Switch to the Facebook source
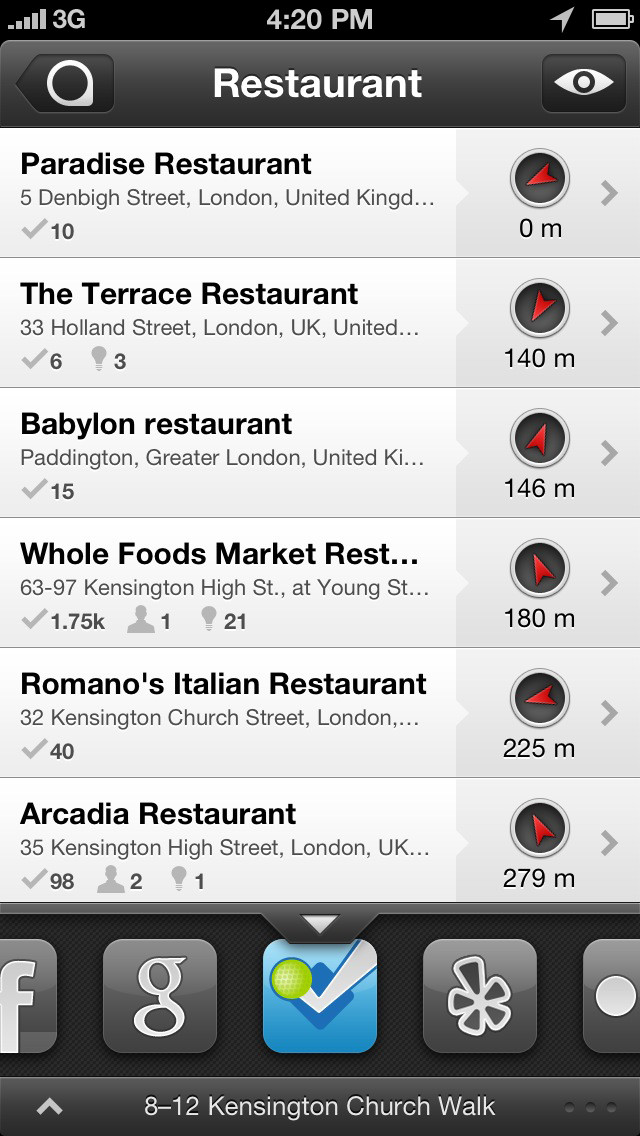Image resolution: width=640 pixels, height=1136 pixels. 28,995
